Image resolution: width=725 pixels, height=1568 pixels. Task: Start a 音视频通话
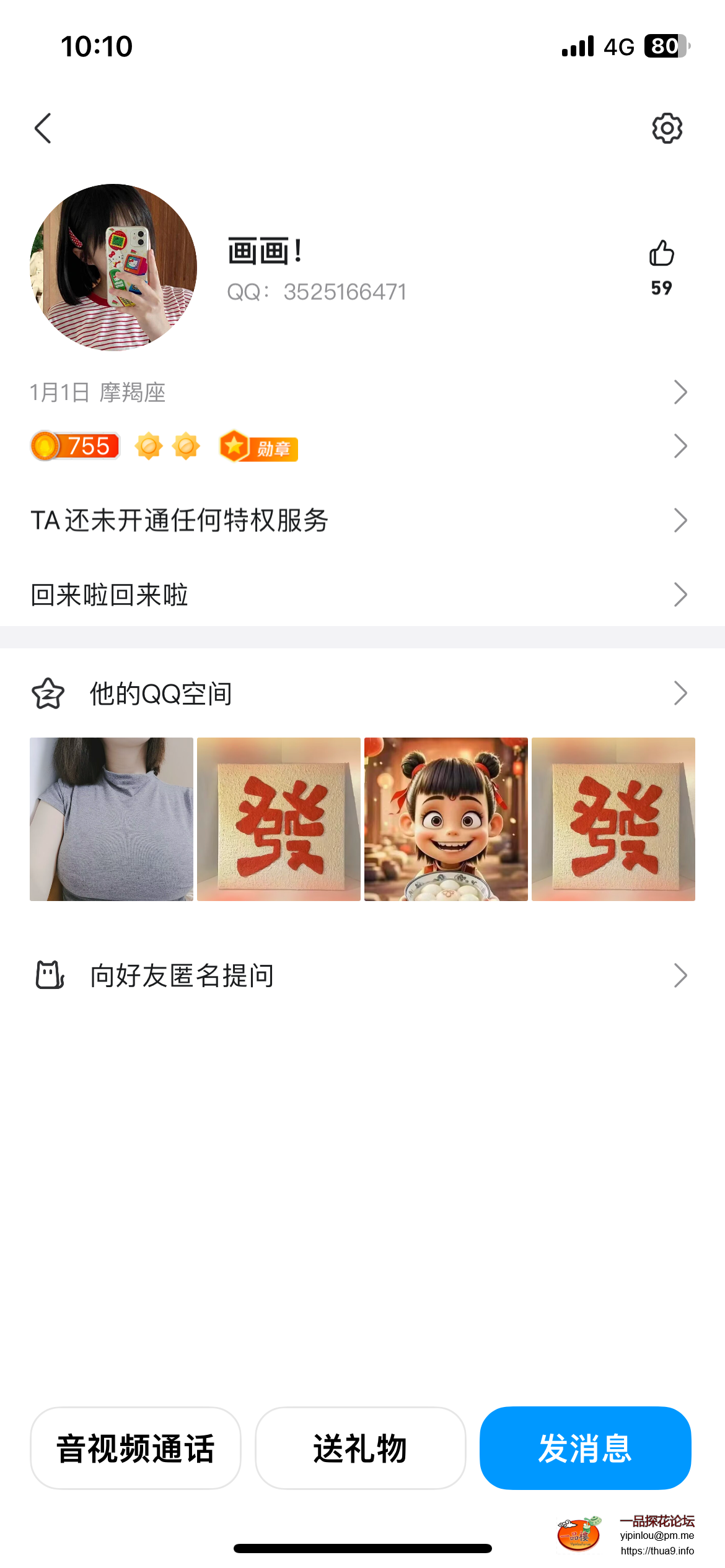pos(136,1448)
